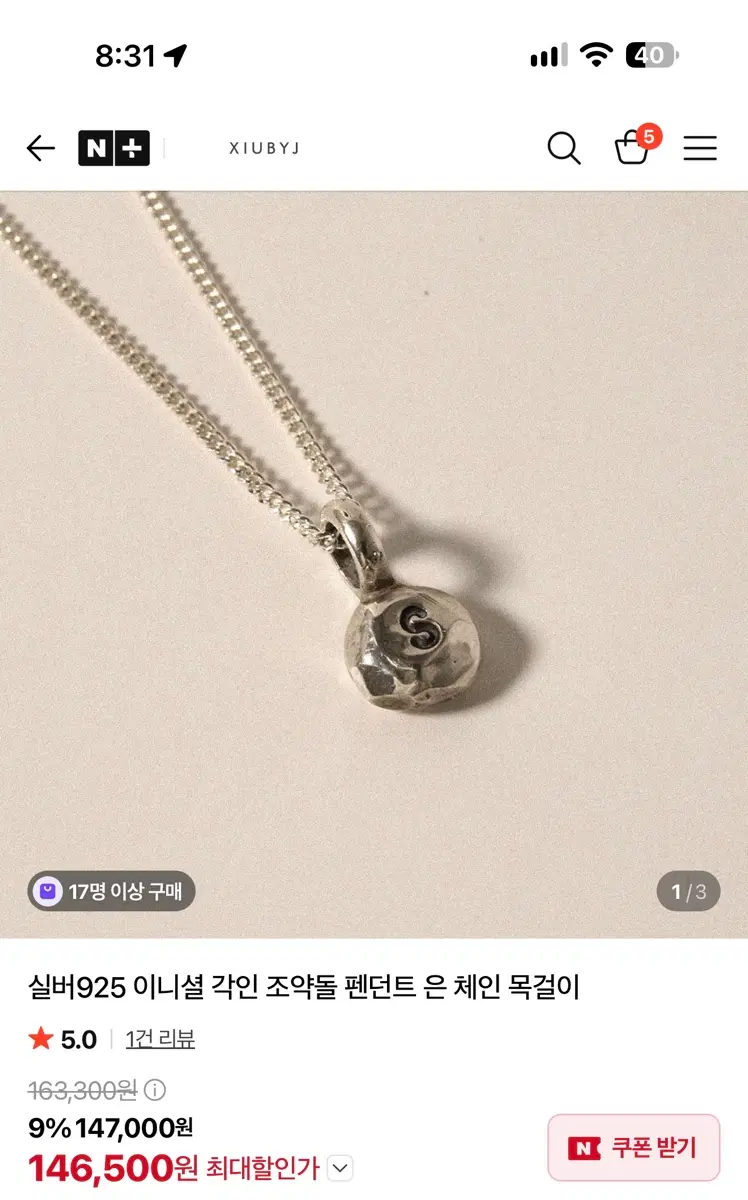748x1200 pixels.
Task: Open the pendant necklace product photo
Action: [374, 565]
